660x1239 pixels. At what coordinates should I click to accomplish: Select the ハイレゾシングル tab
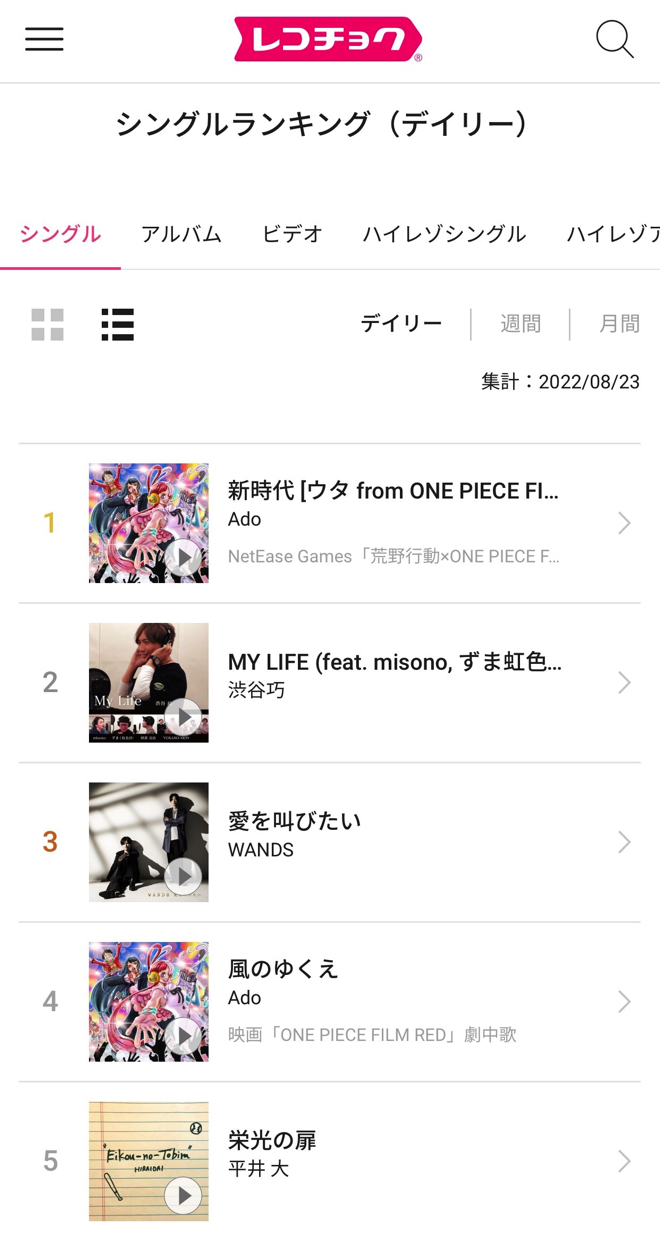[444, 234]
